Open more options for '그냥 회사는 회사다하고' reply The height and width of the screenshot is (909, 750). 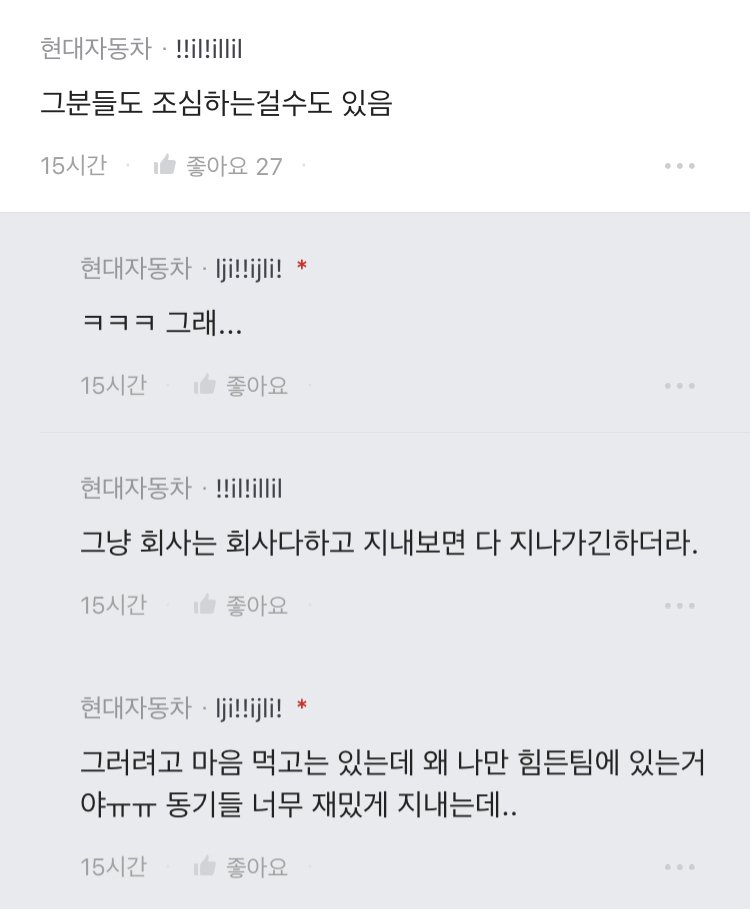click(x=679, y=605)
